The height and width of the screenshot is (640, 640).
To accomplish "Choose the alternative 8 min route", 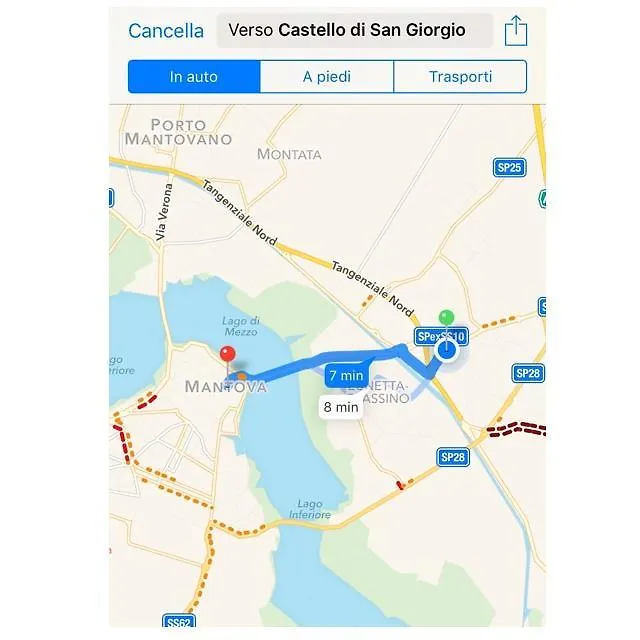I will tap(340, 407).
